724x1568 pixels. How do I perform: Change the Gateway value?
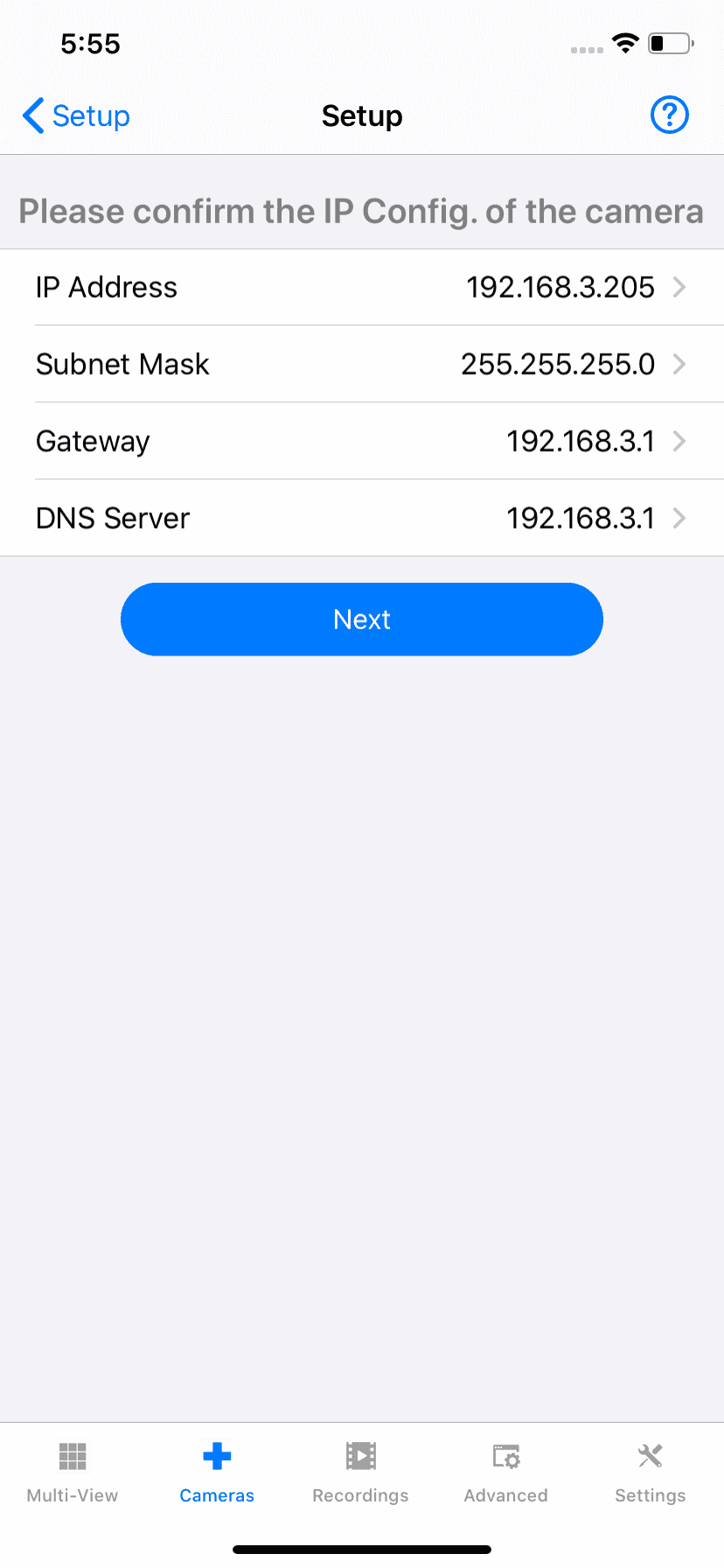(x=362, y=441)
